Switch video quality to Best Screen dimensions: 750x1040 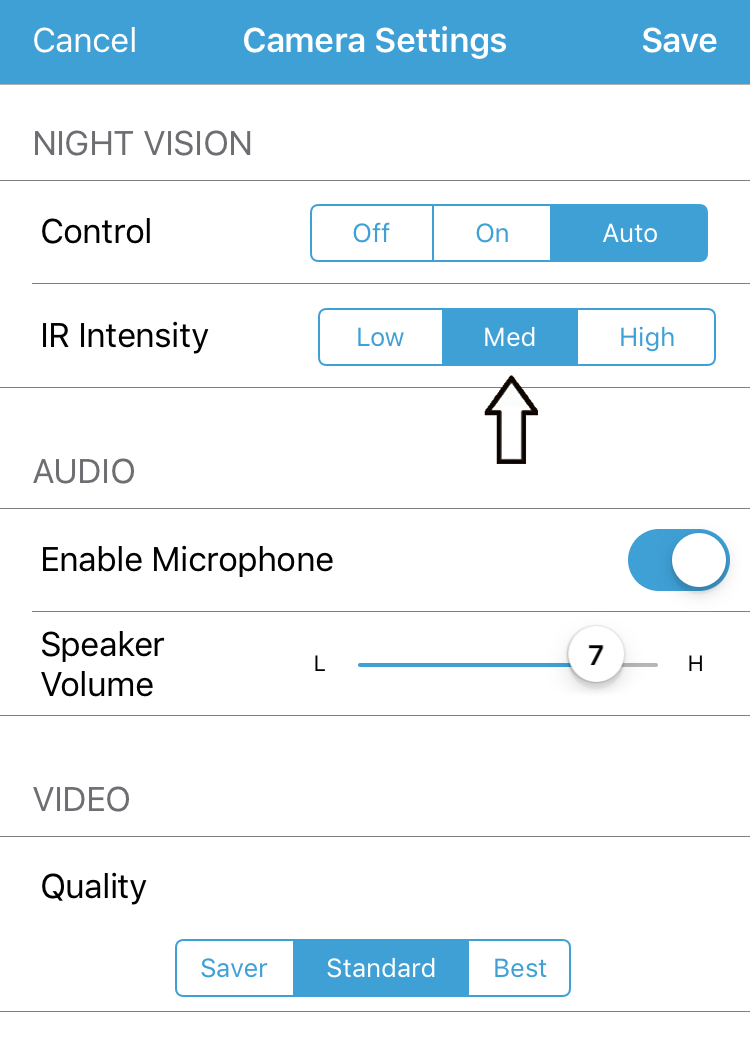point(520,968)
